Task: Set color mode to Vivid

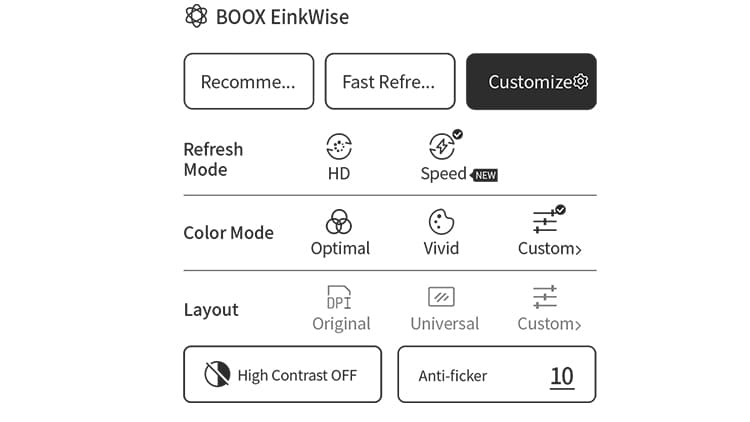Action: [441, 233]
